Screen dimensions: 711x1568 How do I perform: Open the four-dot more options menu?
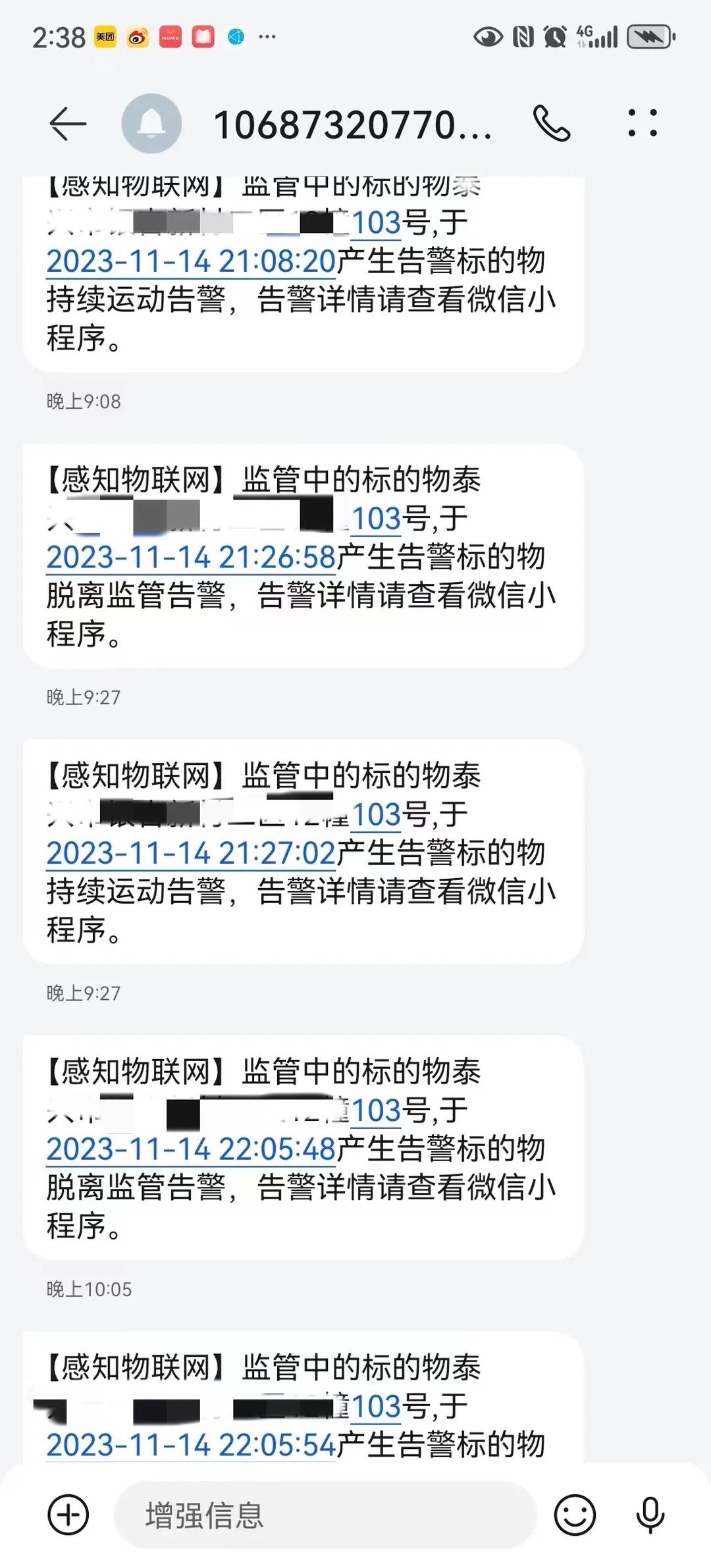pyautogui.click(x=643, y=123)
